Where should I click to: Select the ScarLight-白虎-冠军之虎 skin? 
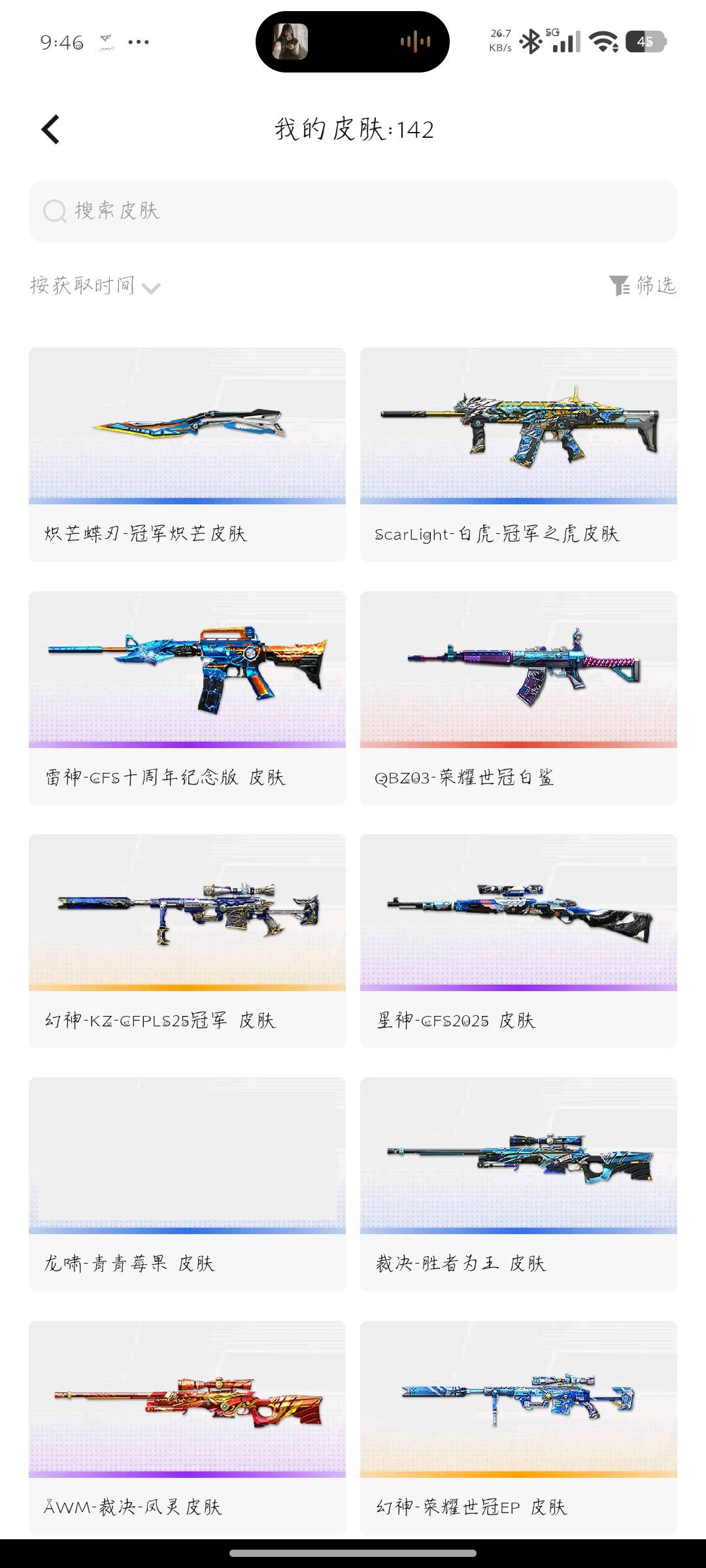(518, 455)
